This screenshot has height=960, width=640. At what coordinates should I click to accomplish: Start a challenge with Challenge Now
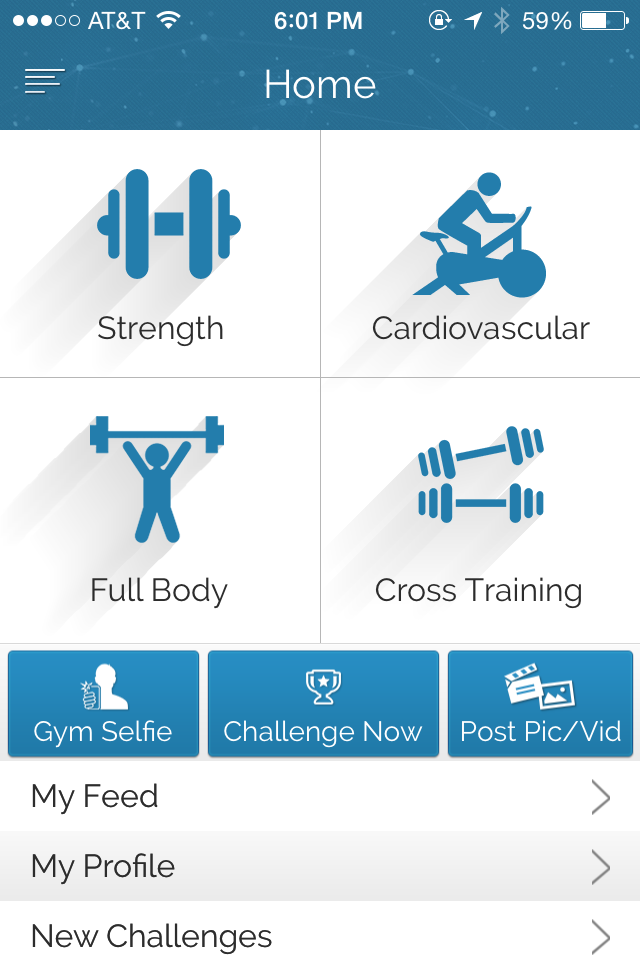click(x=323, y=704)
